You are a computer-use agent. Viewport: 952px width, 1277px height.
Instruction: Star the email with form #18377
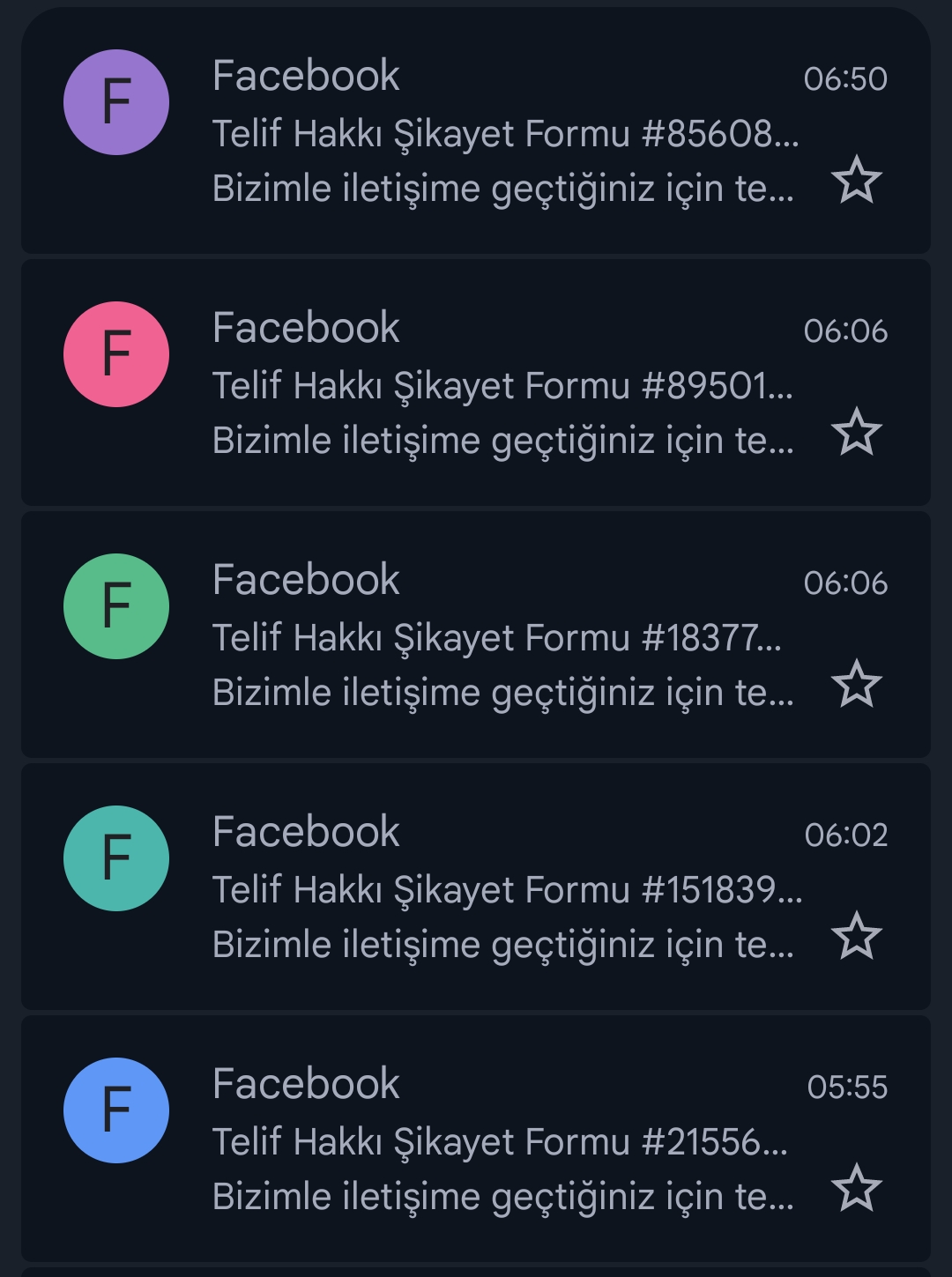(856, 685)
